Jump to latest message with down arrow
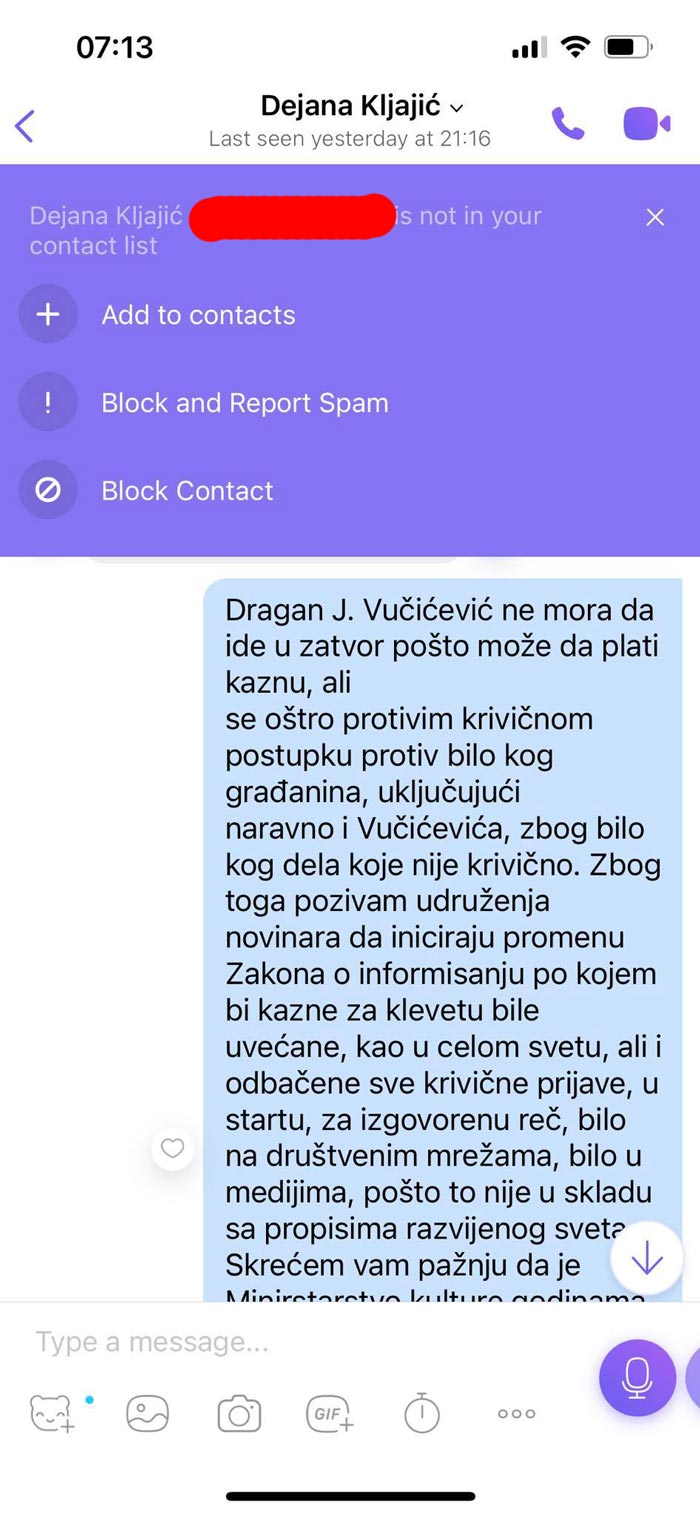Screen dimensions: 700x1515 (x=647, y=1259)
